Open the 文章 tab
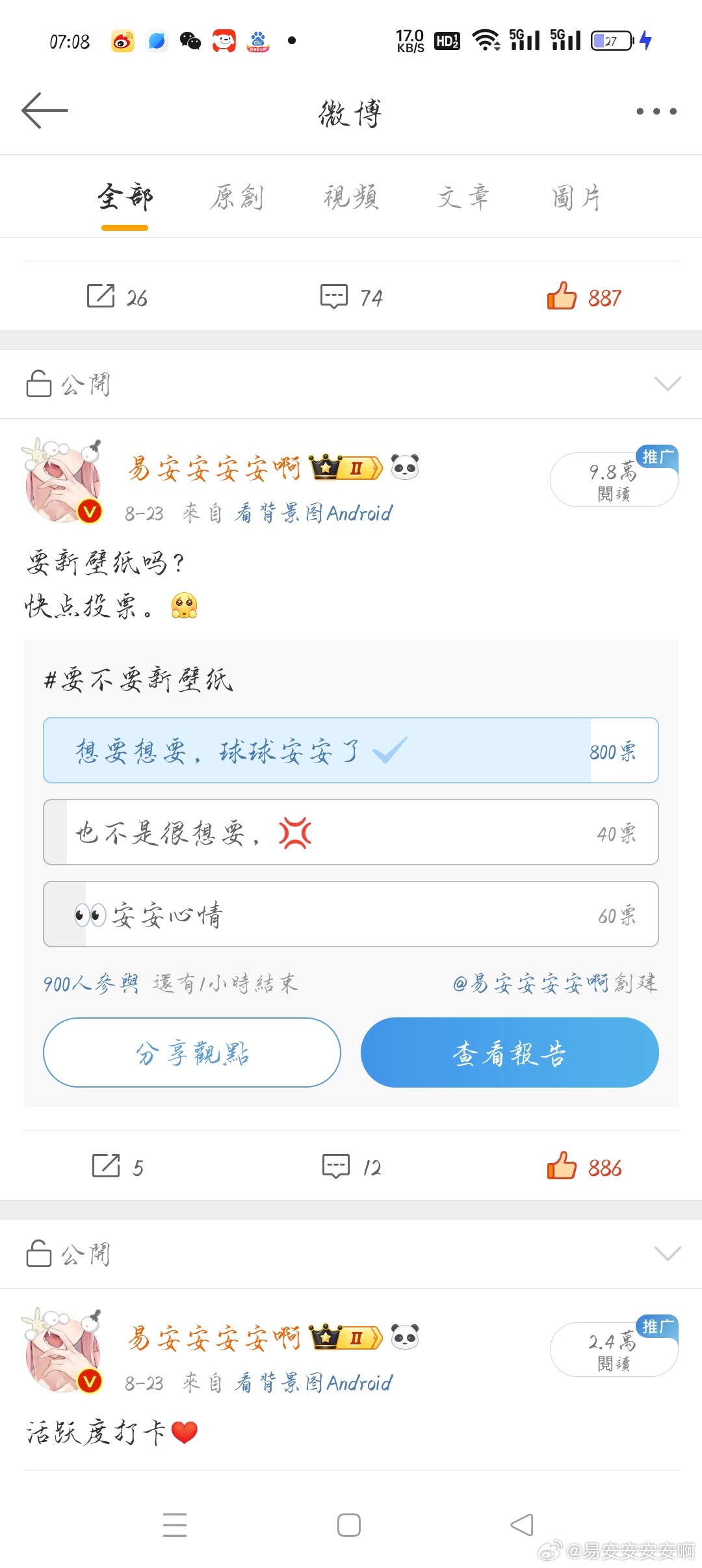The height and width of the screenshot is (1568, 702). pos(463,197)
